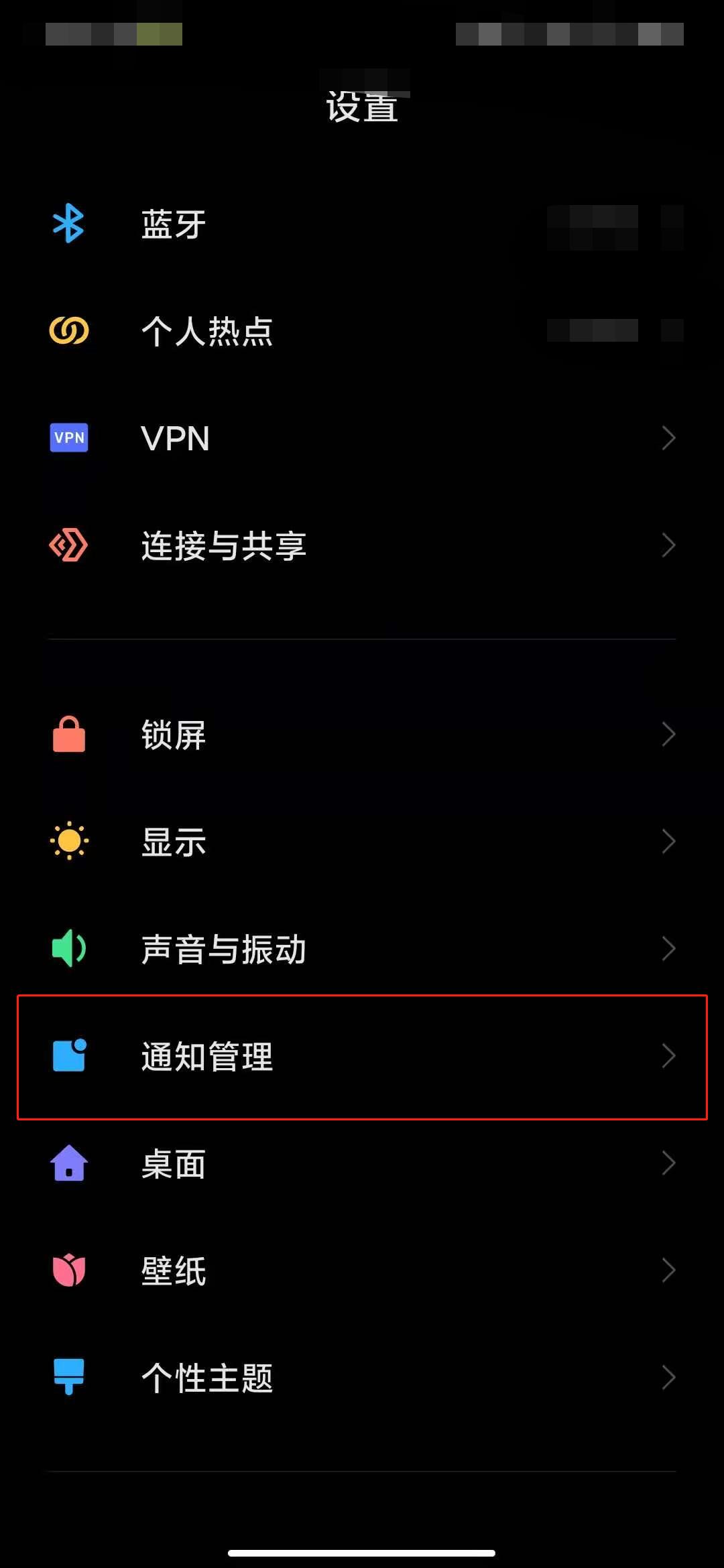Tap the connection and sharing (连接与共享) icon
The width and height of the screenshot is (724, 1568).
click(x=68, y=545)
